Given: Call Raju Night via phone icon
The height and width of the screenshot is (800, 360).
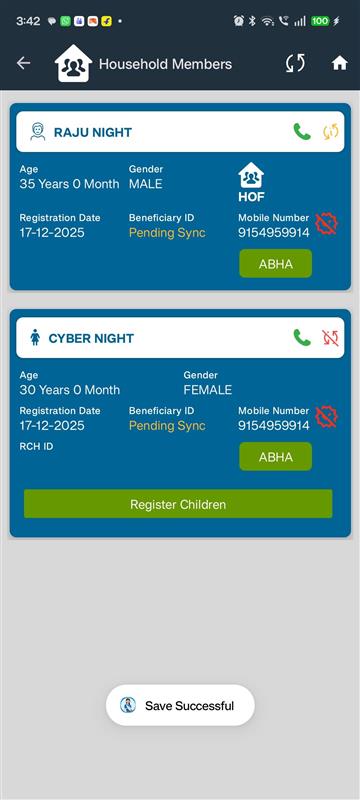Looking at the screenshot, I should pos(302,132).
